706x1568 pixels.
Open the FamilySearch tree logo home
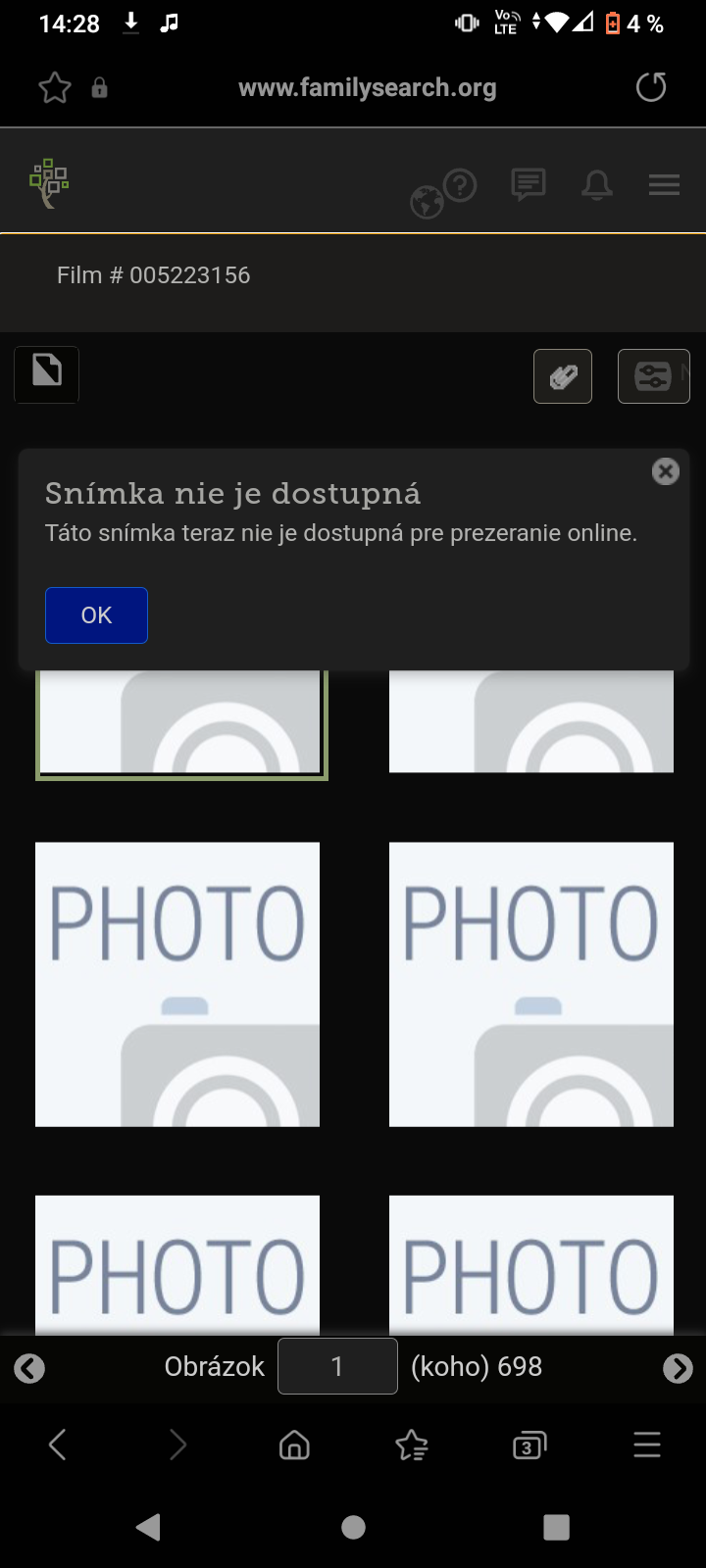49,182
